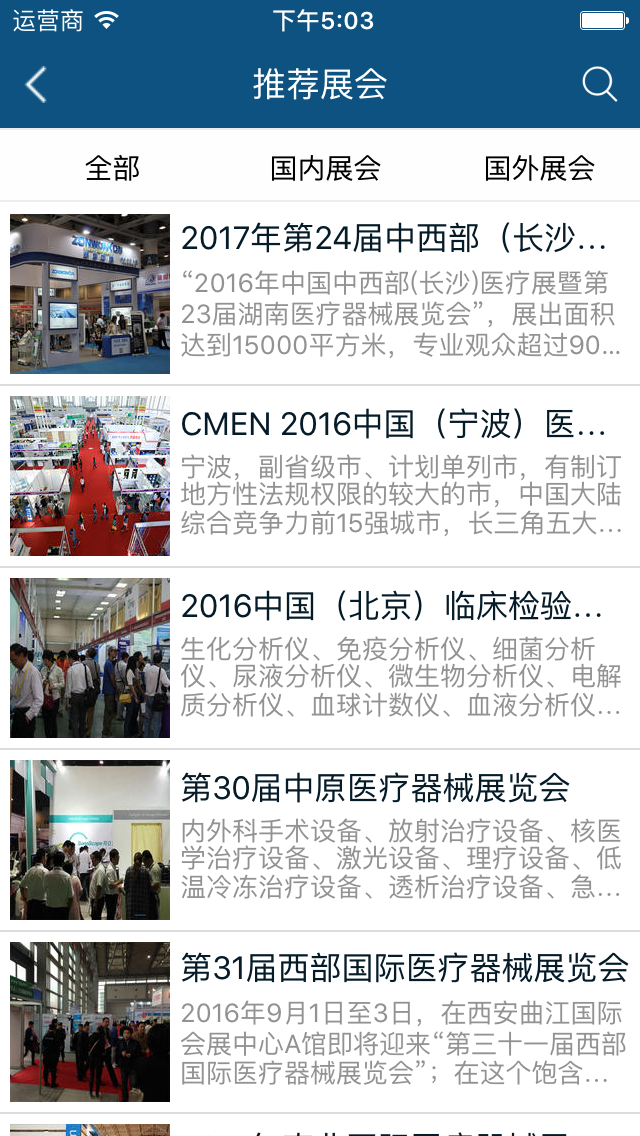This screenshot has height=1136, width=640.
Task: Go back using the arrow icon
Action: click(x=36, y=85)
